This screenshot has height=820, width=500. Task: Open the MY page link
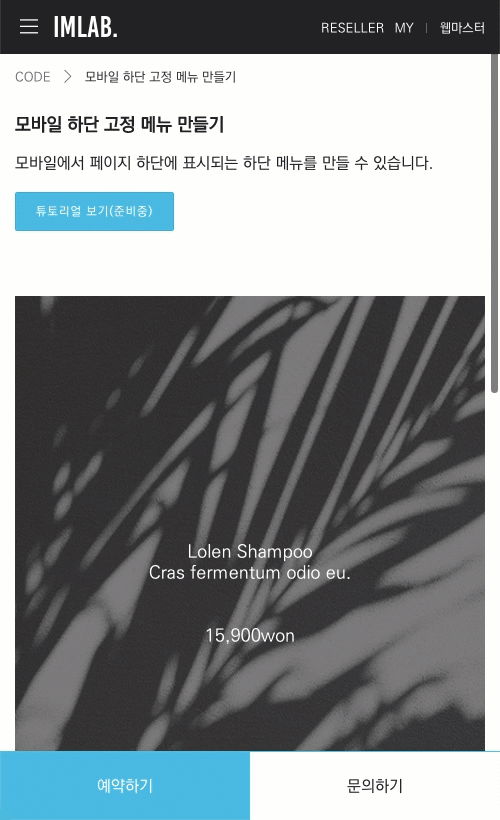tap(404, 28)
